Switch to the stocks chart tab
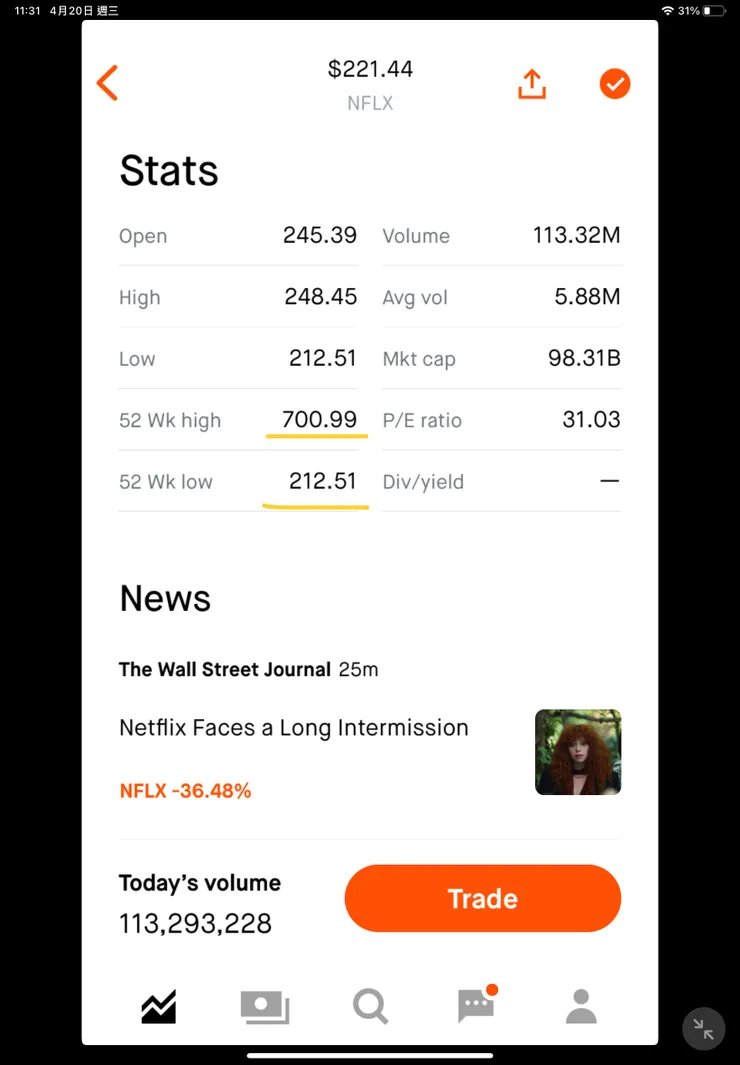740x1065 pixels. 158,1006
